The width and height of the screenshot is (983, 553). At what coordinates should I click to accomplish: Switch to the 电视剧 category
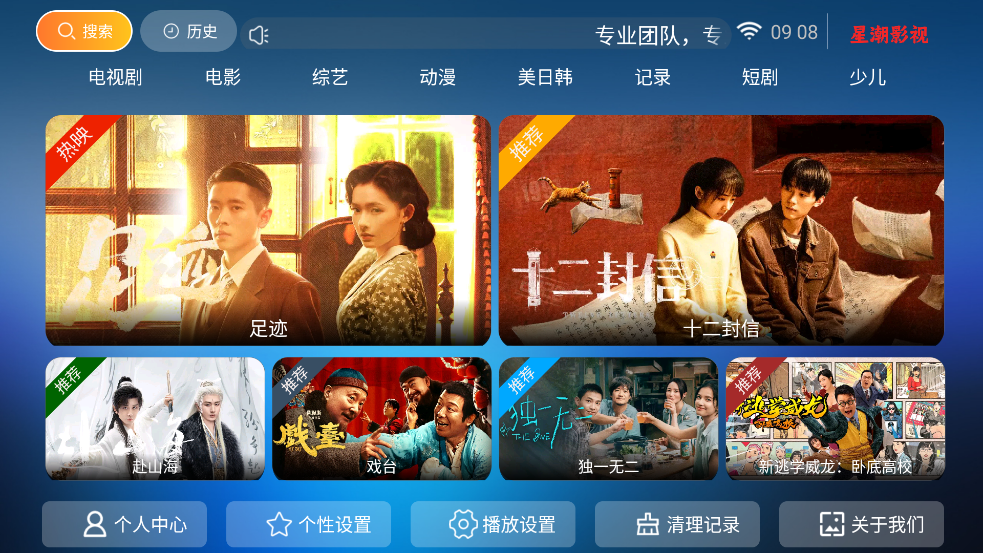coord(115,77)
